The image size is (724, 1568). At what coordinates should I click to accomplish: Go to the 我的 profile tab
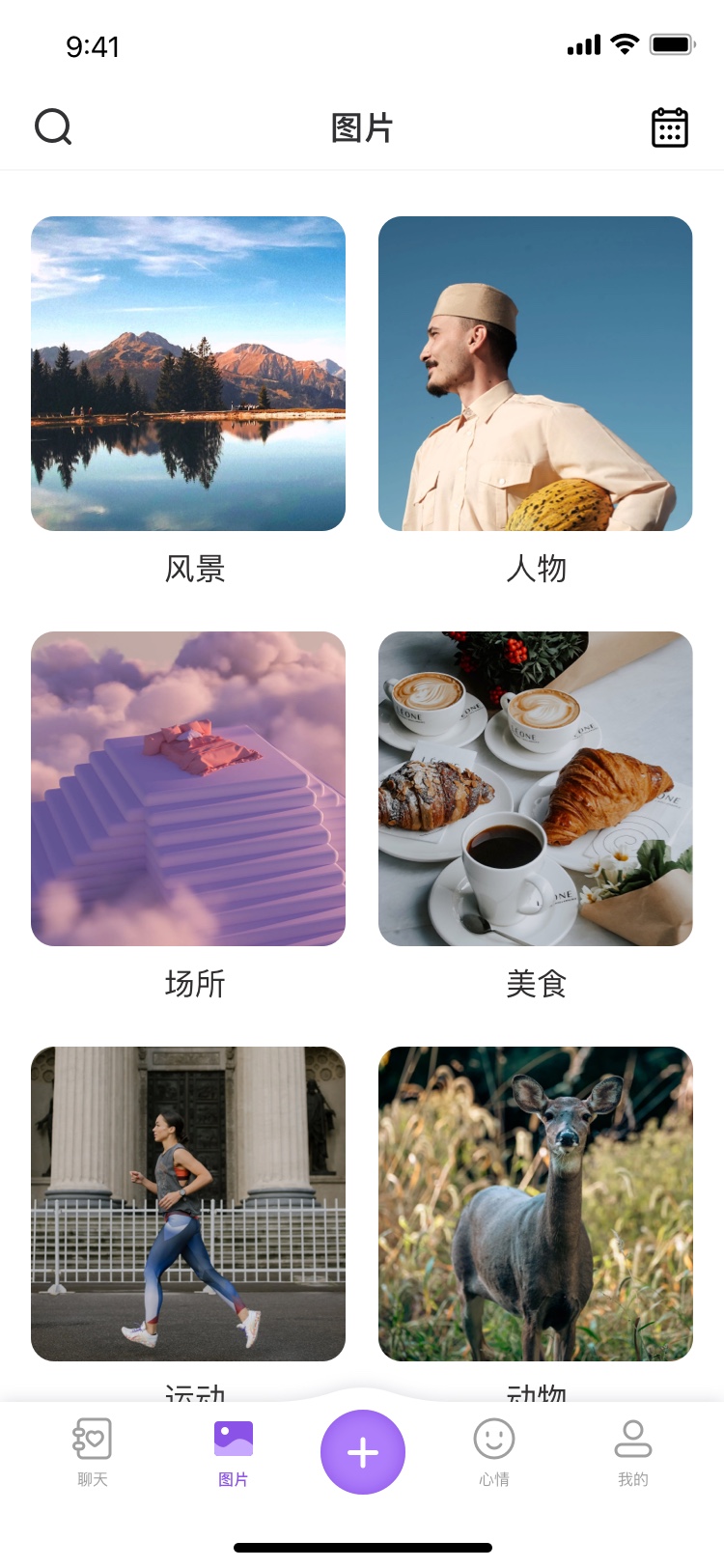633,1451
